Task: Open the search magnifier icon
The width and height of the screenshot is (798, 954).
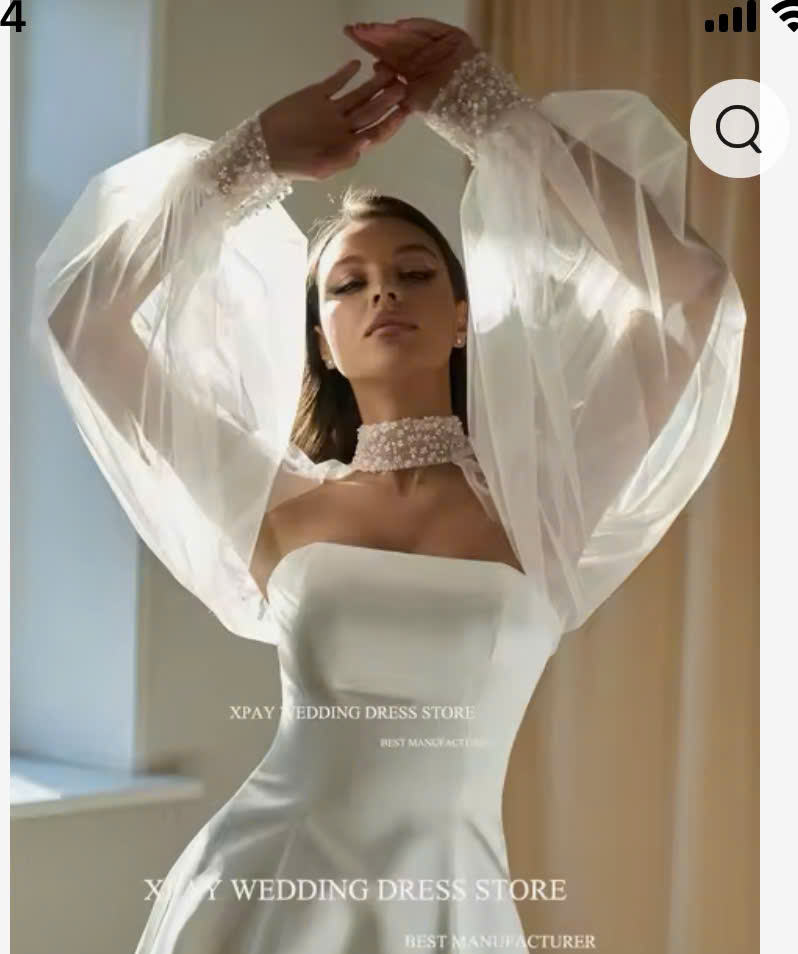Action: [739, 129]
